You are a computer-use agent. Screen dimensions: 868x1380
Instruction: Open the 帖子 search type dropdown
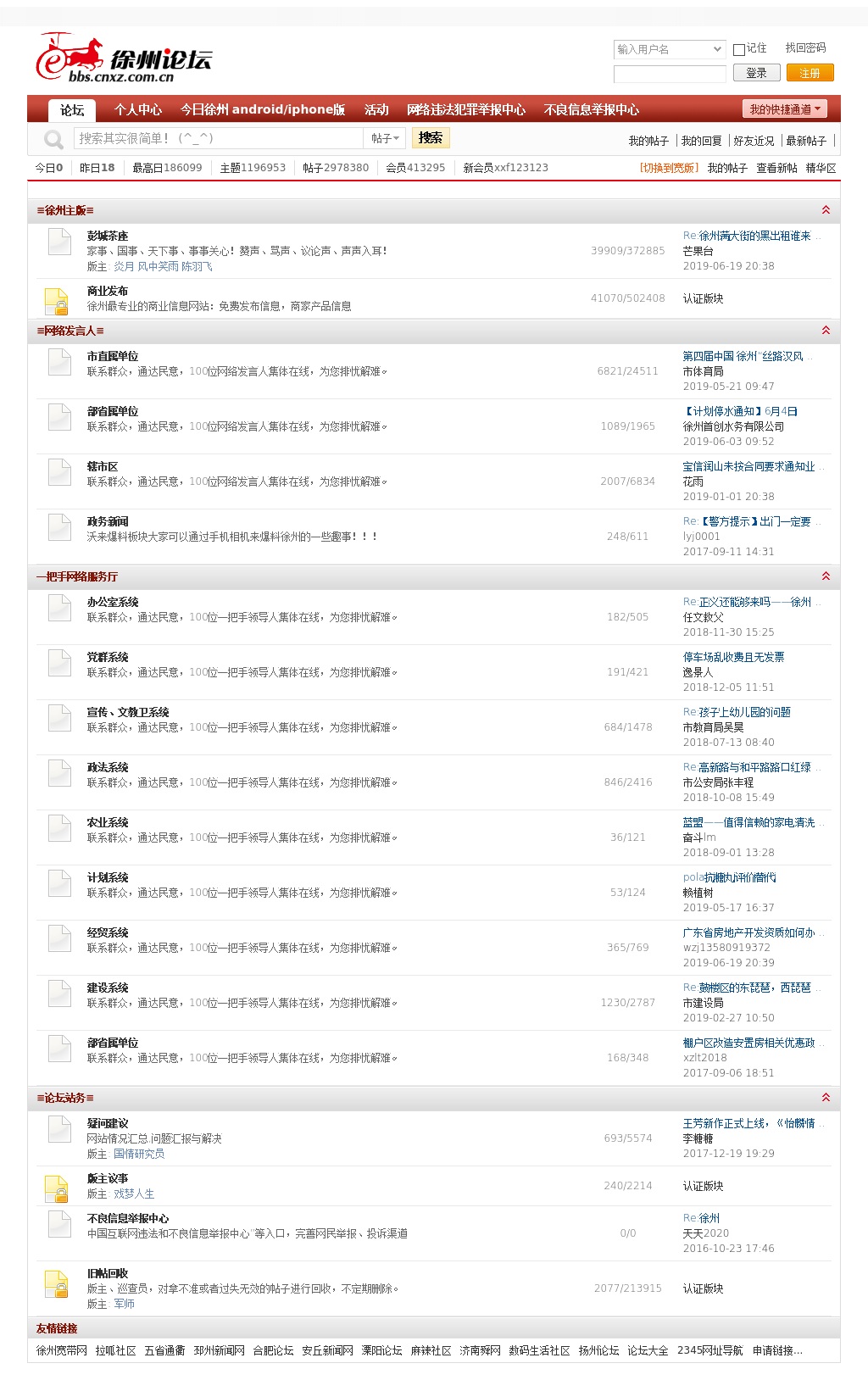tap(385, 138)
